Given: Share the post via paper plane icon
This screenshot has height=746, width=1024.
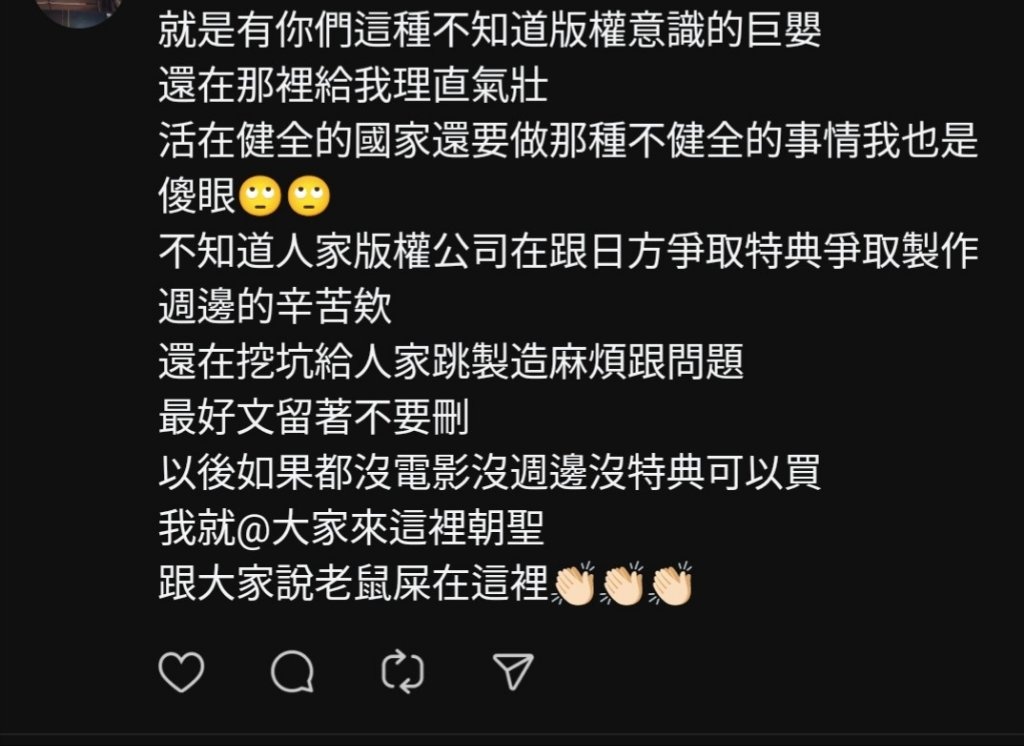Looking at the screenshot, I should [514, 671].
